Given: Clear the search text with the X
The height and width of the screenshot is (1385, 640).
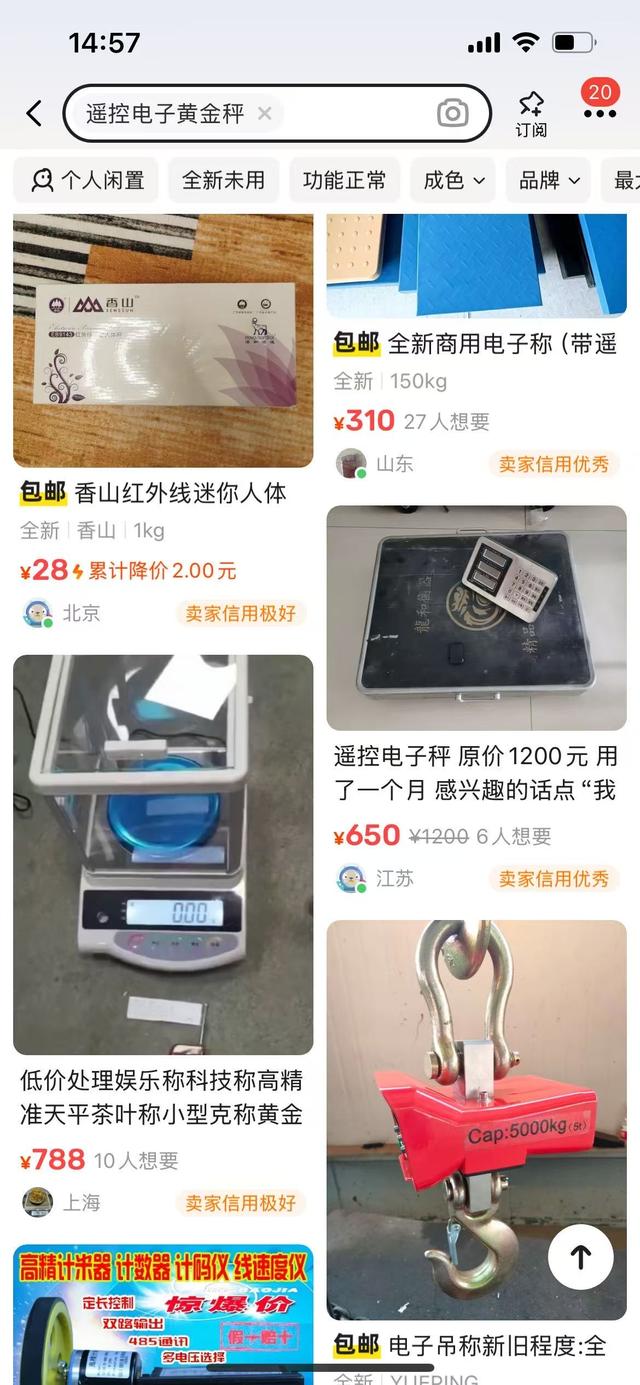Looking at the screenshot, I should 265,113.
